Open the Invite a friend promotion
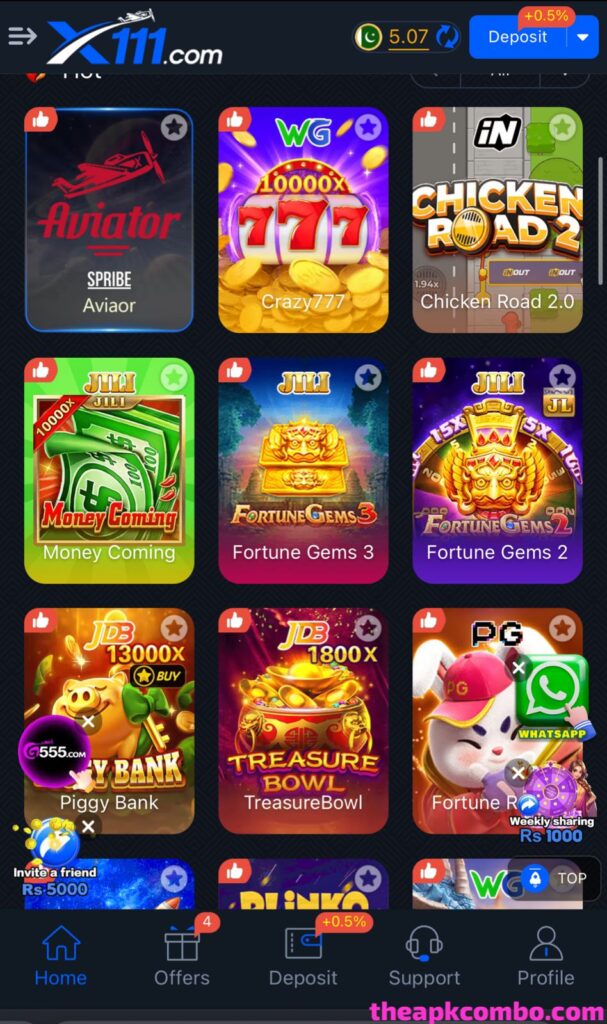 pos(54,858)
